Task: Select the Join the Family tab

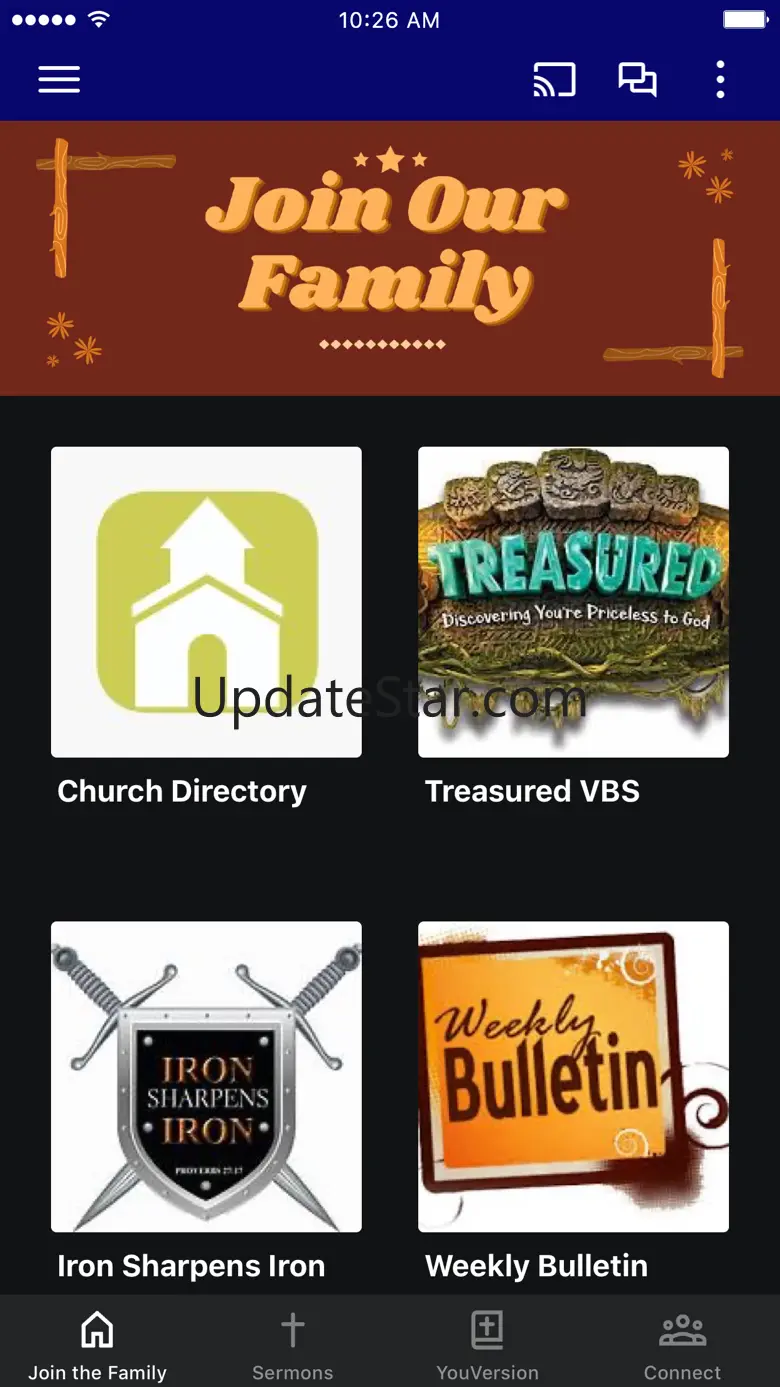Action: pyautogui.click(x=97, y=1345)
